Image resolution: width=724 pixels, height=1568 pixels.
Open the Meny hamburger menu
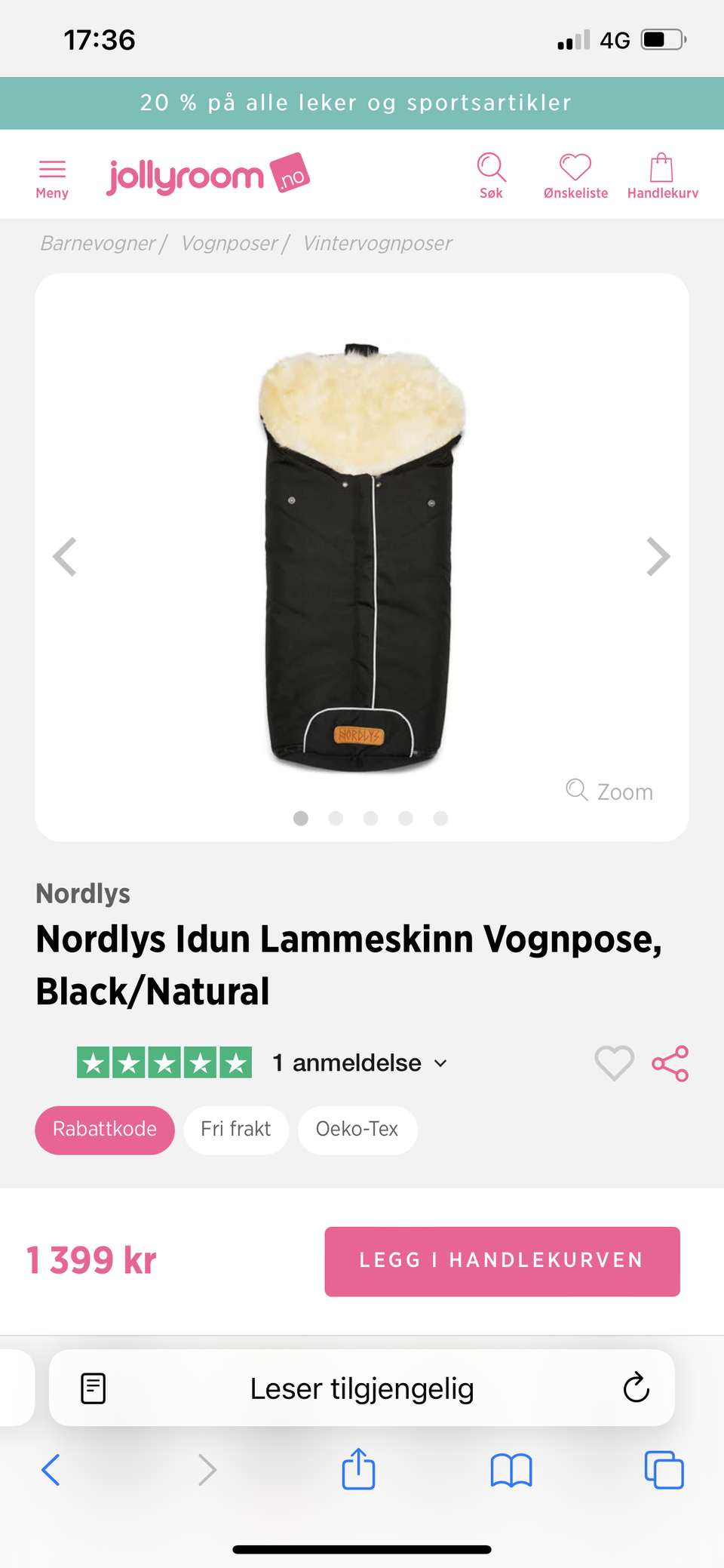(52, 178)
